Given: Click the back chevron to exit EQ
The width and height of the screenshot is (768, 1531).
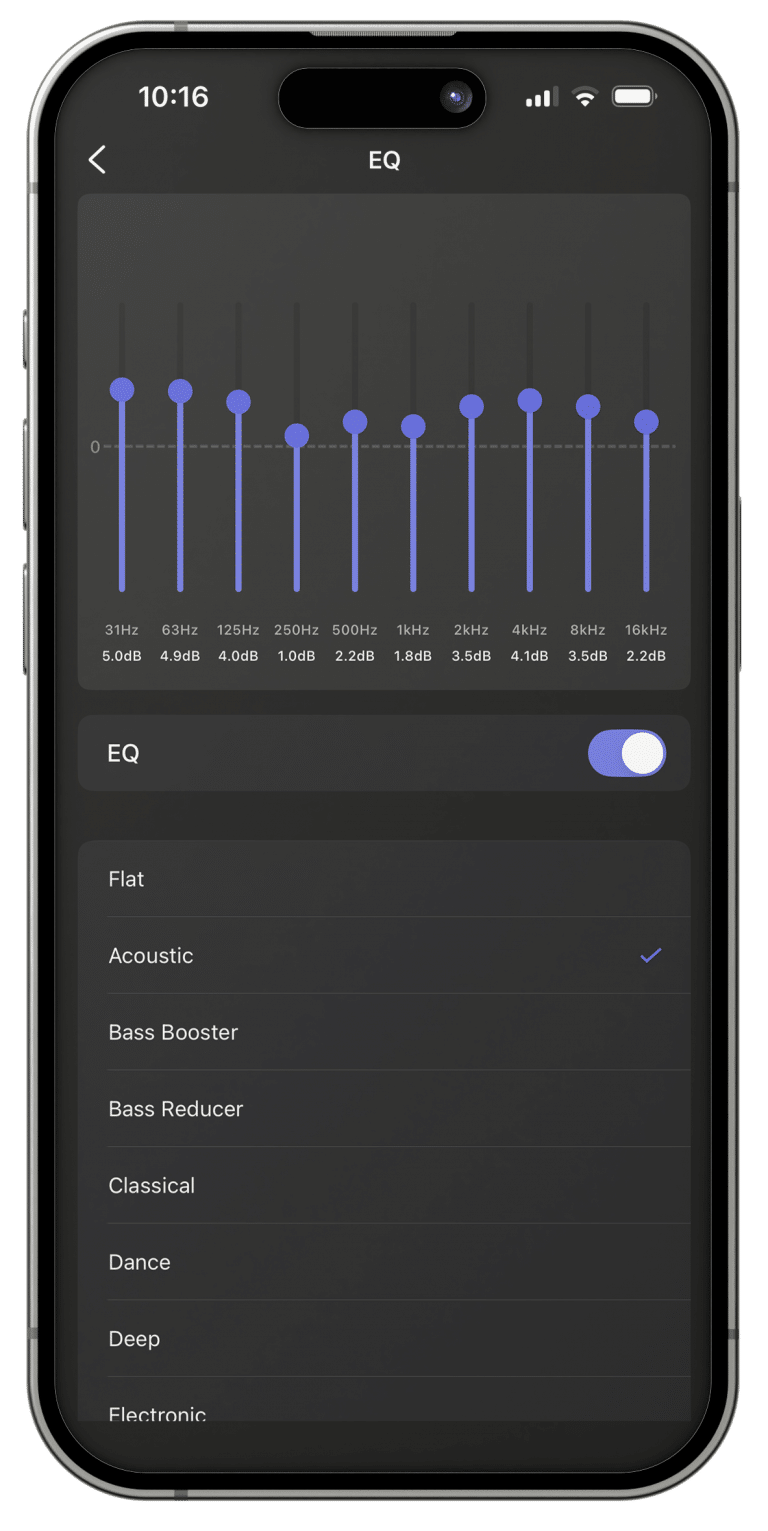Looking at the screenshot, I should pos(97,160).
